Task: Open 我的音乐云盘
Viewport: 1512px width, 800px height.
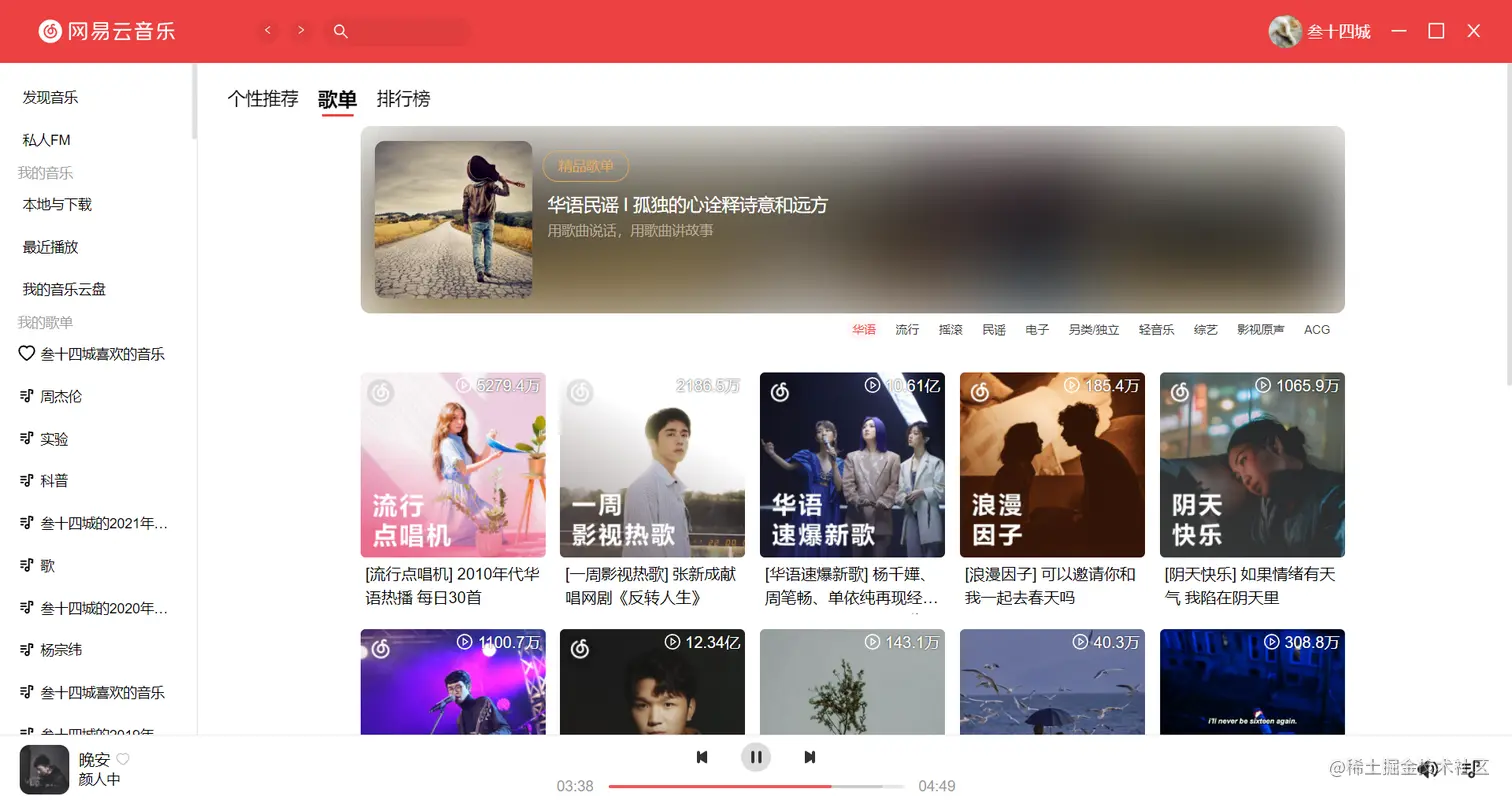Action: [x=64, y=289]
